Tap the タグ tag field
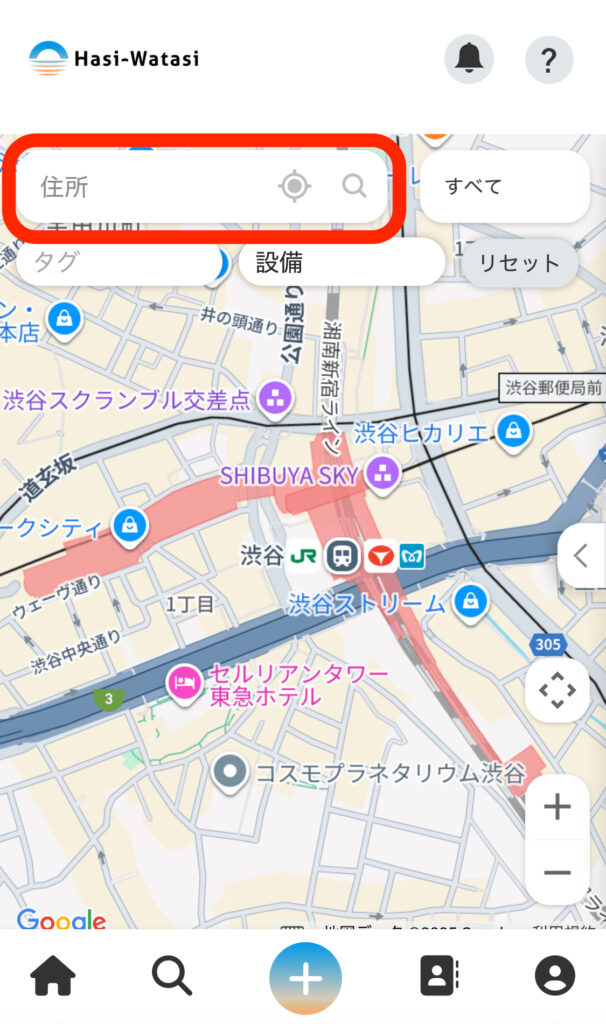 [120, 263]
